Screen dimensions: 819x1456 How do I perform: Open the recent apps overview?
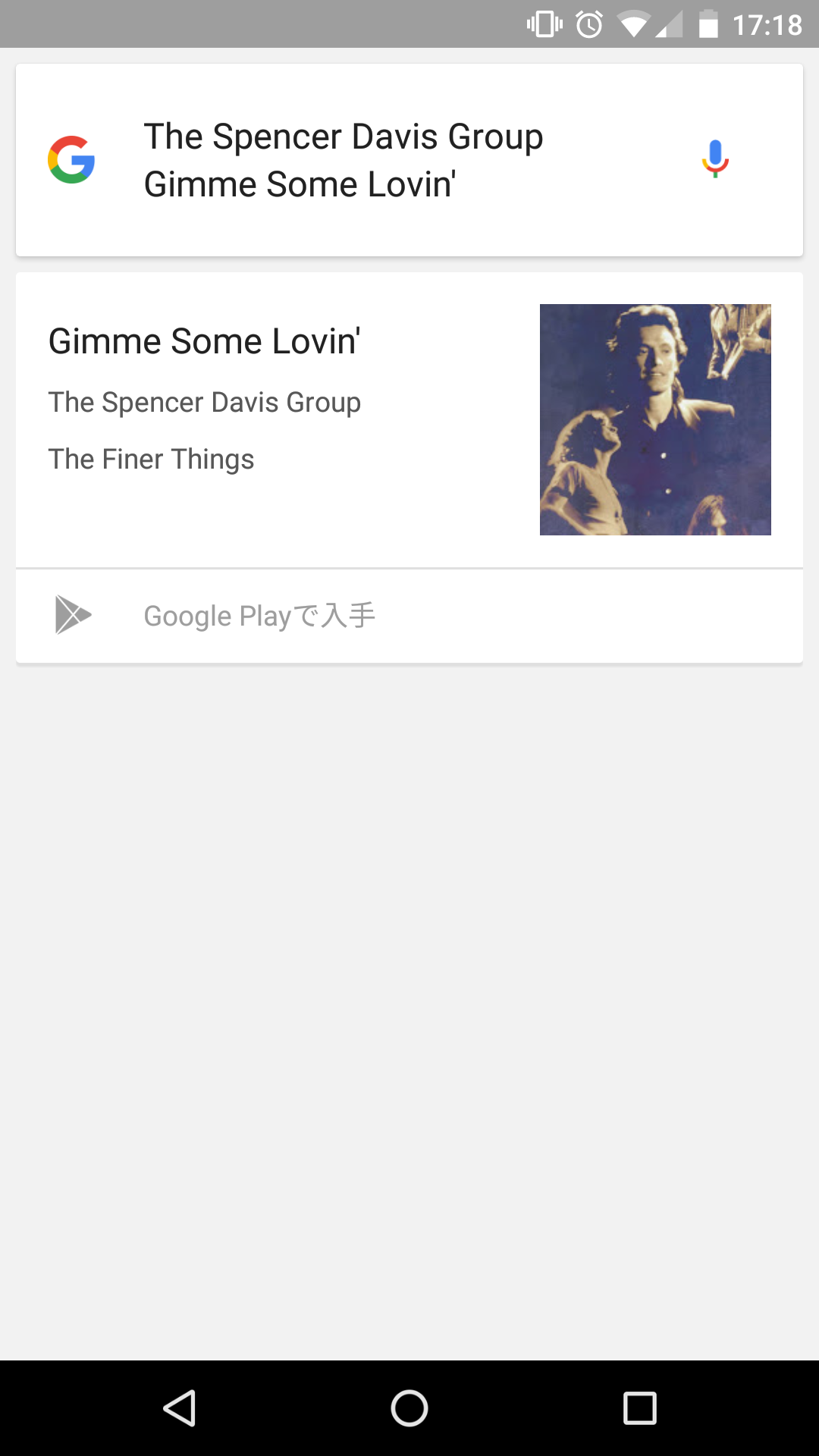639,1408
